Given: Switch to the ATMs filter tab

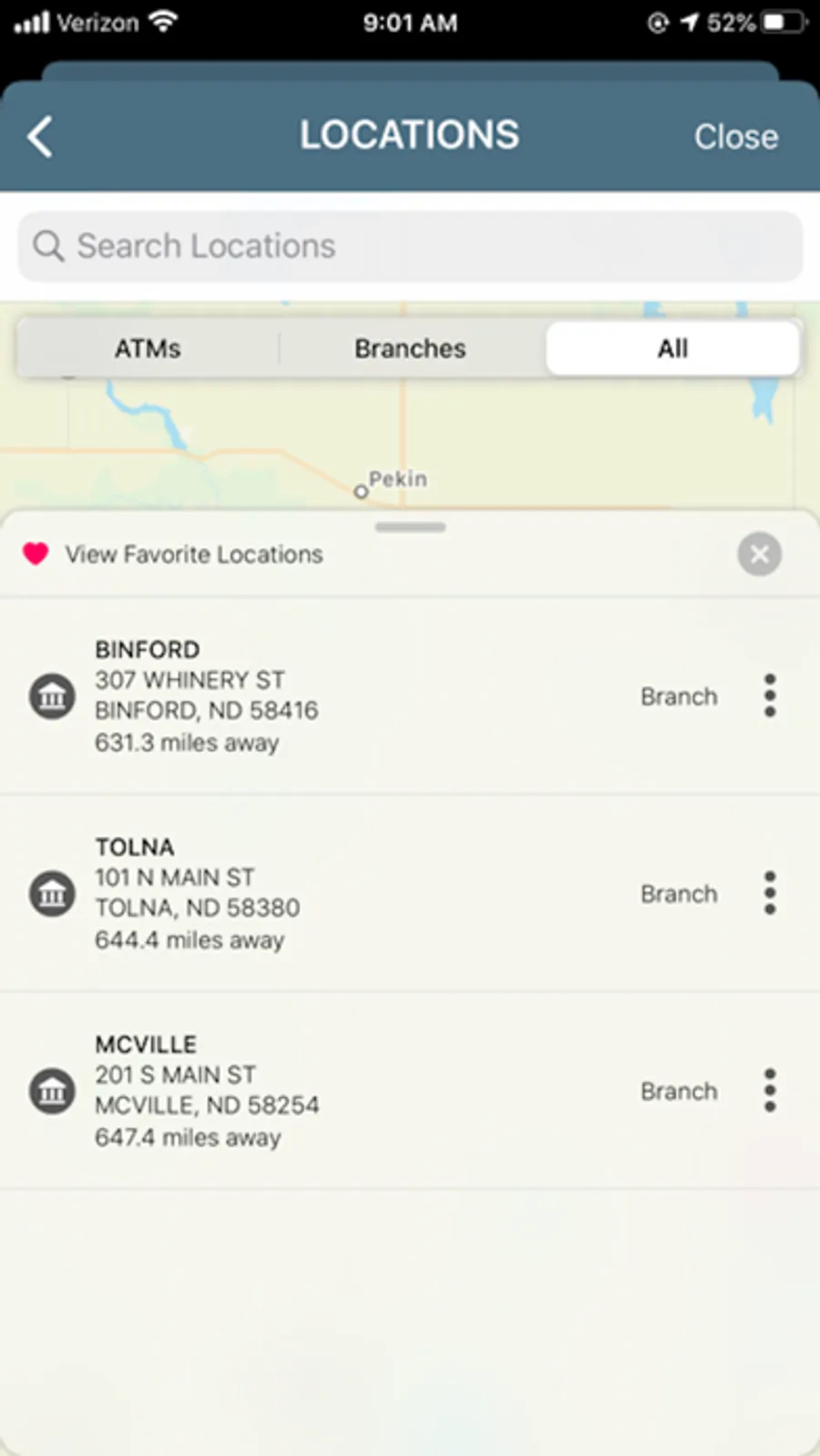Looking at the screenshot, I should click(x=148, y=348).
